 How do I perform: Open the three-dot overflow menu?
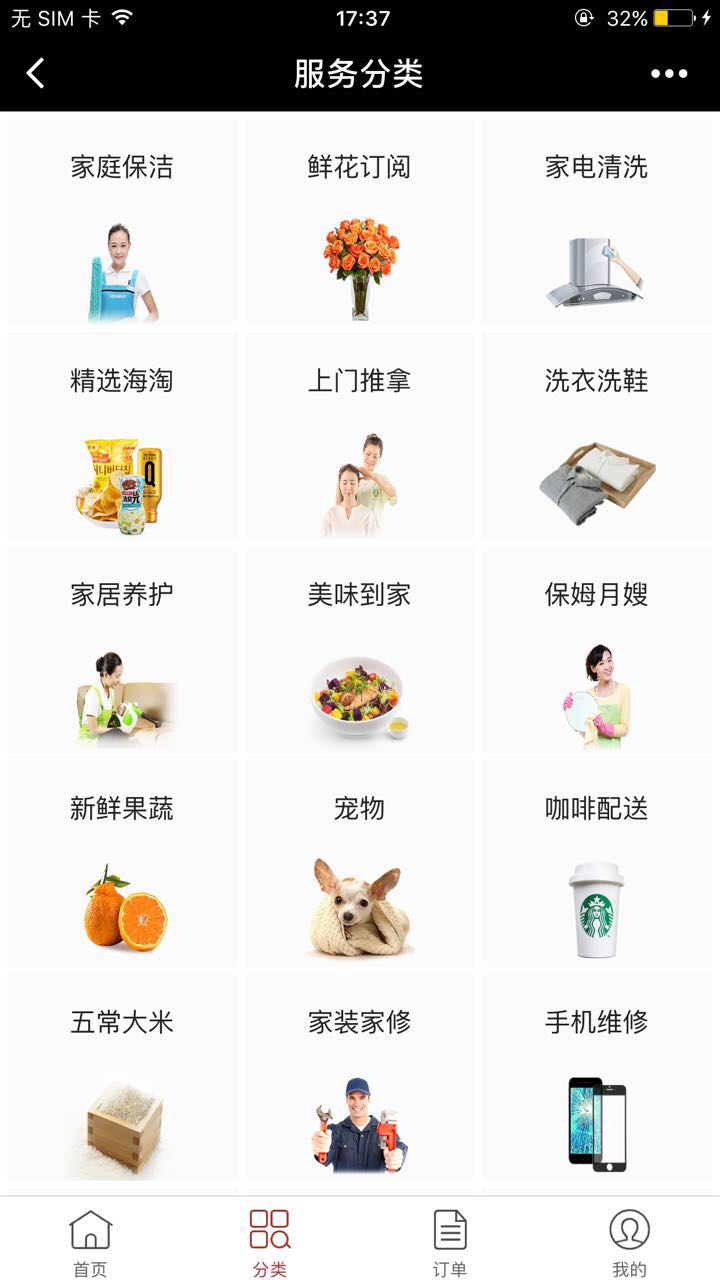[x=669, y=73]
